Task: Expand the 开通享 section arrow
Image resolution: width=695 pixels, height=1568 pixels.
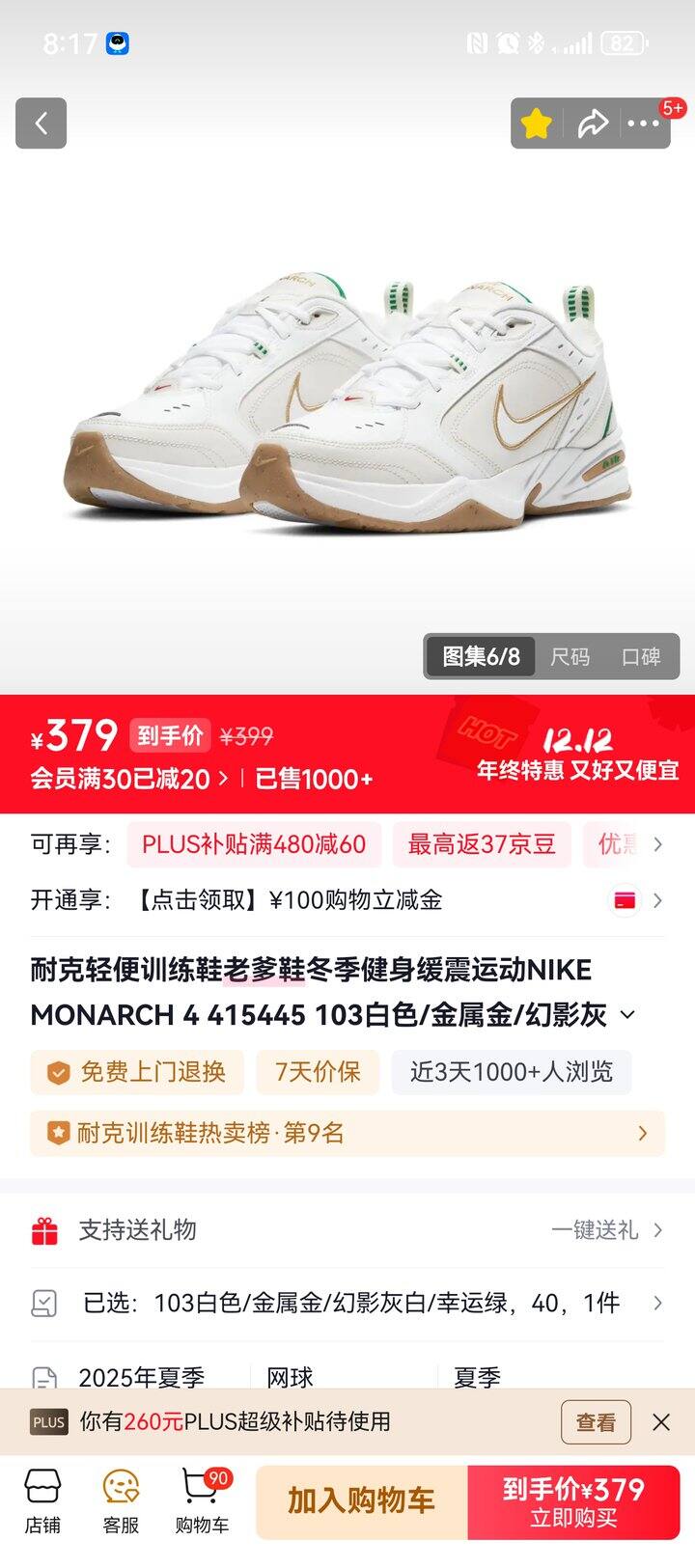Action: coord(659,900)
